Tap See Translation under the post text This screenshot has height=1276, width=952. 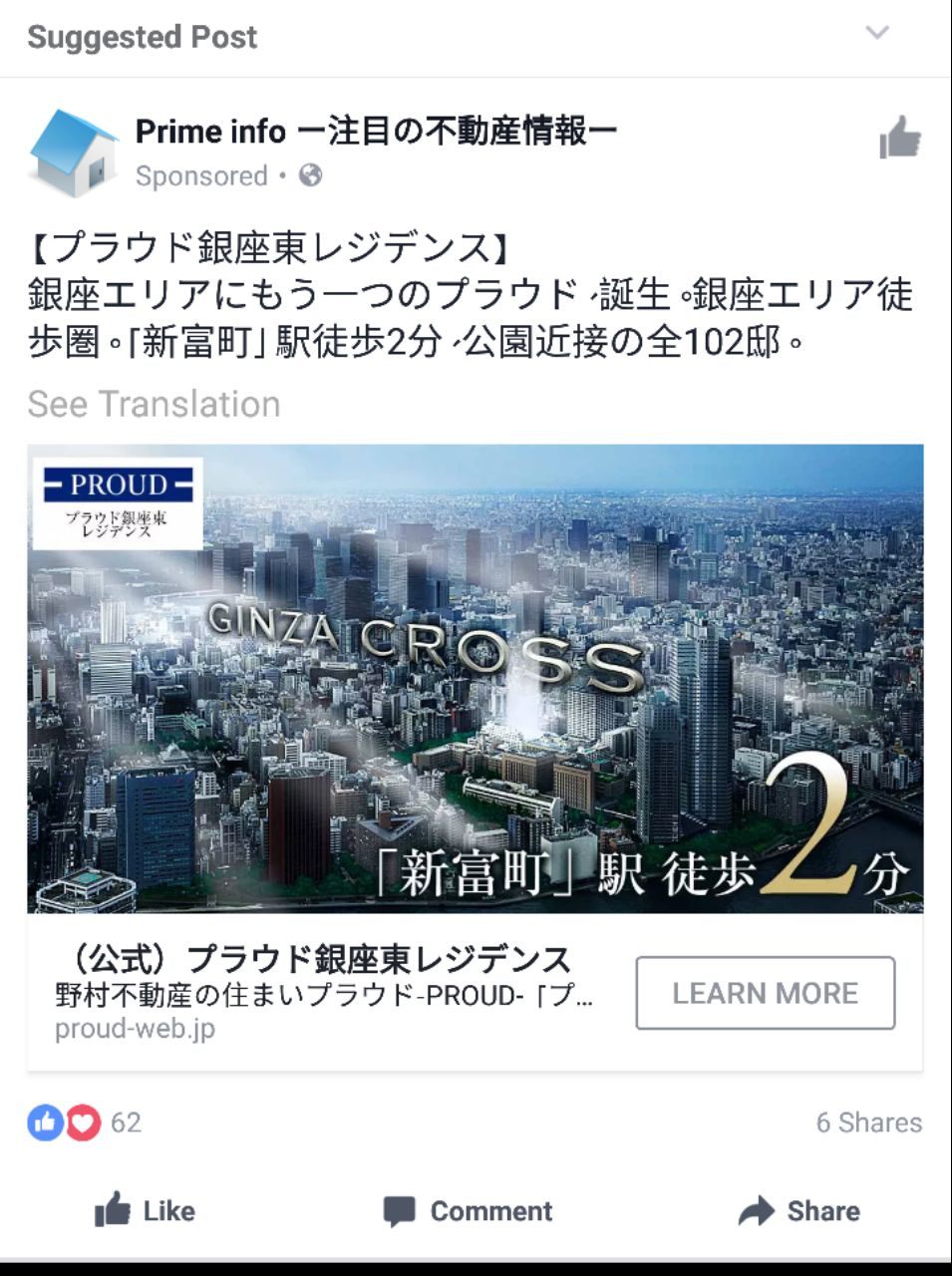coord(154,404)
